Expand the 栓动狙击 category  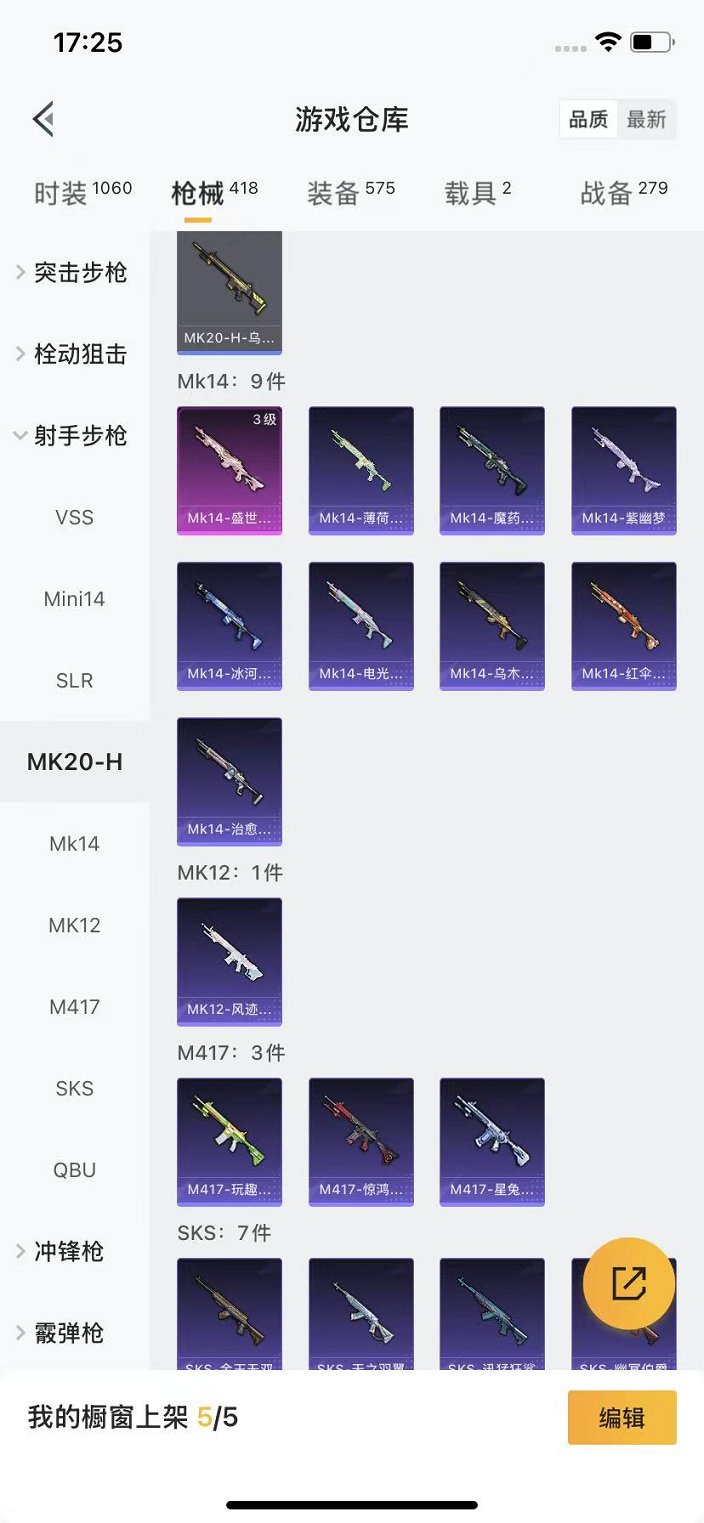pyautogui.click(x=74, y=354)
